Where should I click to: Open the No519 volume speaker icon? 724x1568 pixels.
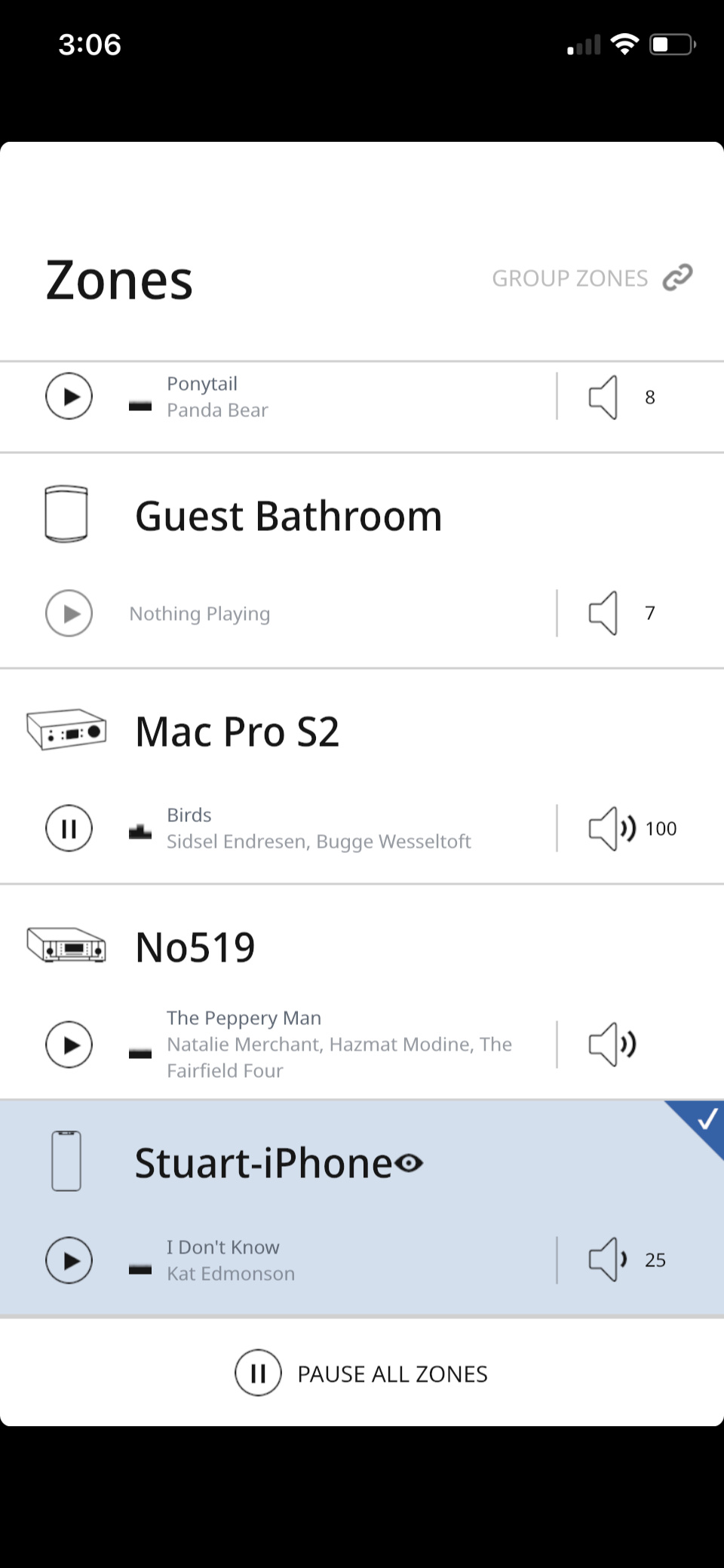[x=612, y=1045]
